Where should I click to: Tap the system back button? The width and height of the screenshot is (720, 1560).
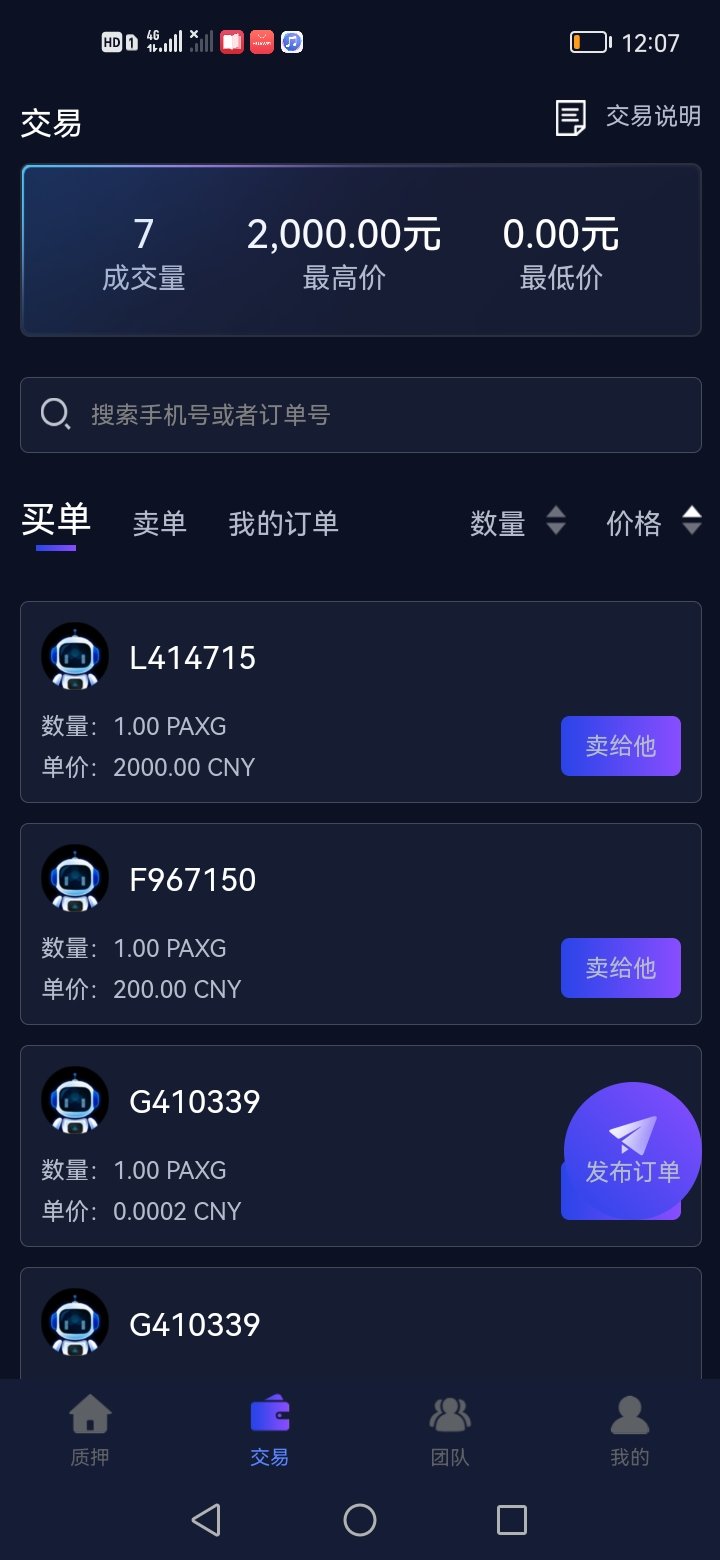click(x=206, y=1520)
